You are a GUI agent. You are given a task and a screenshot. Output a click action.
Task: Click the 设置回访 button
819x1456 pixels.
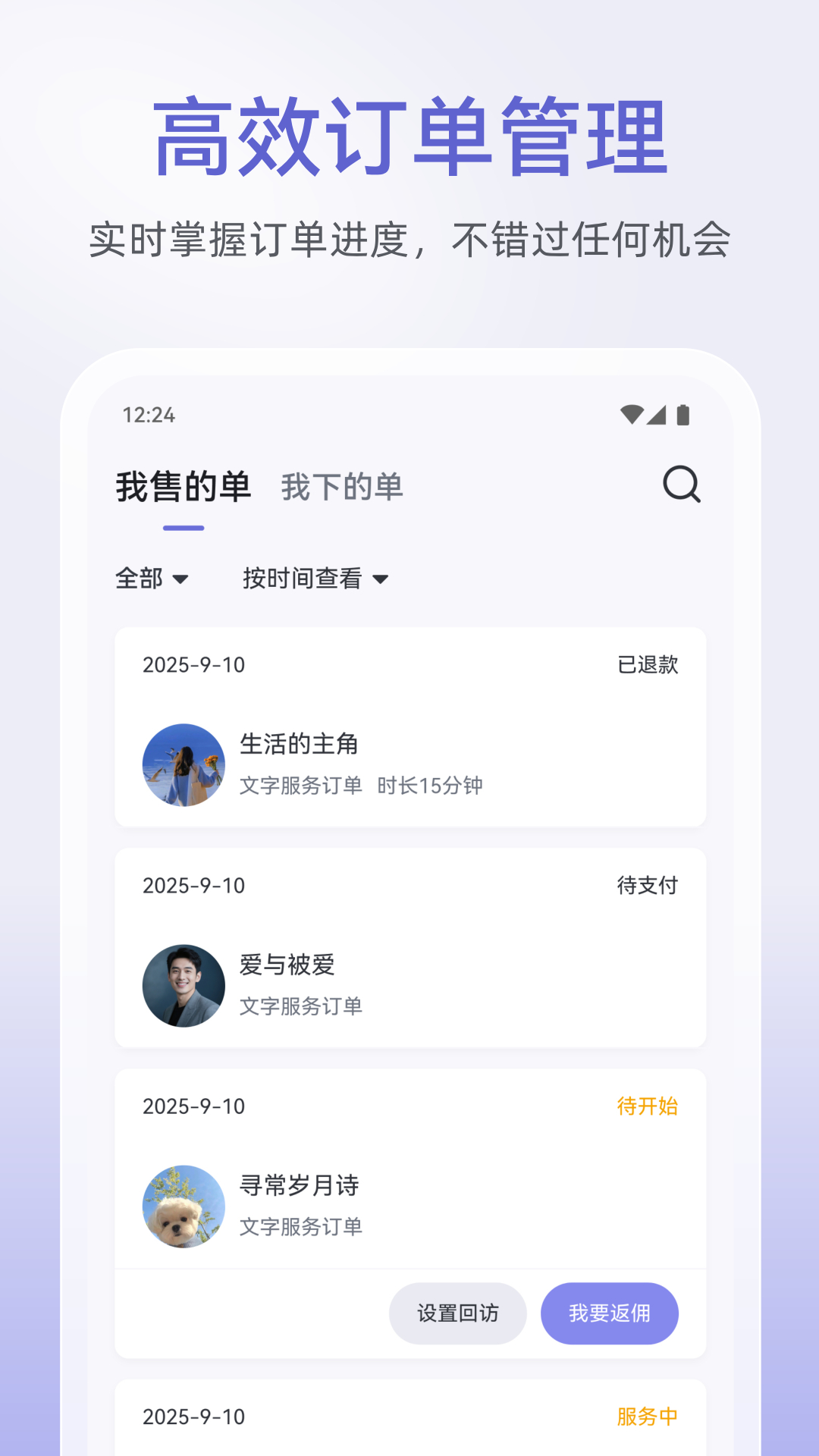point(457,1313)
